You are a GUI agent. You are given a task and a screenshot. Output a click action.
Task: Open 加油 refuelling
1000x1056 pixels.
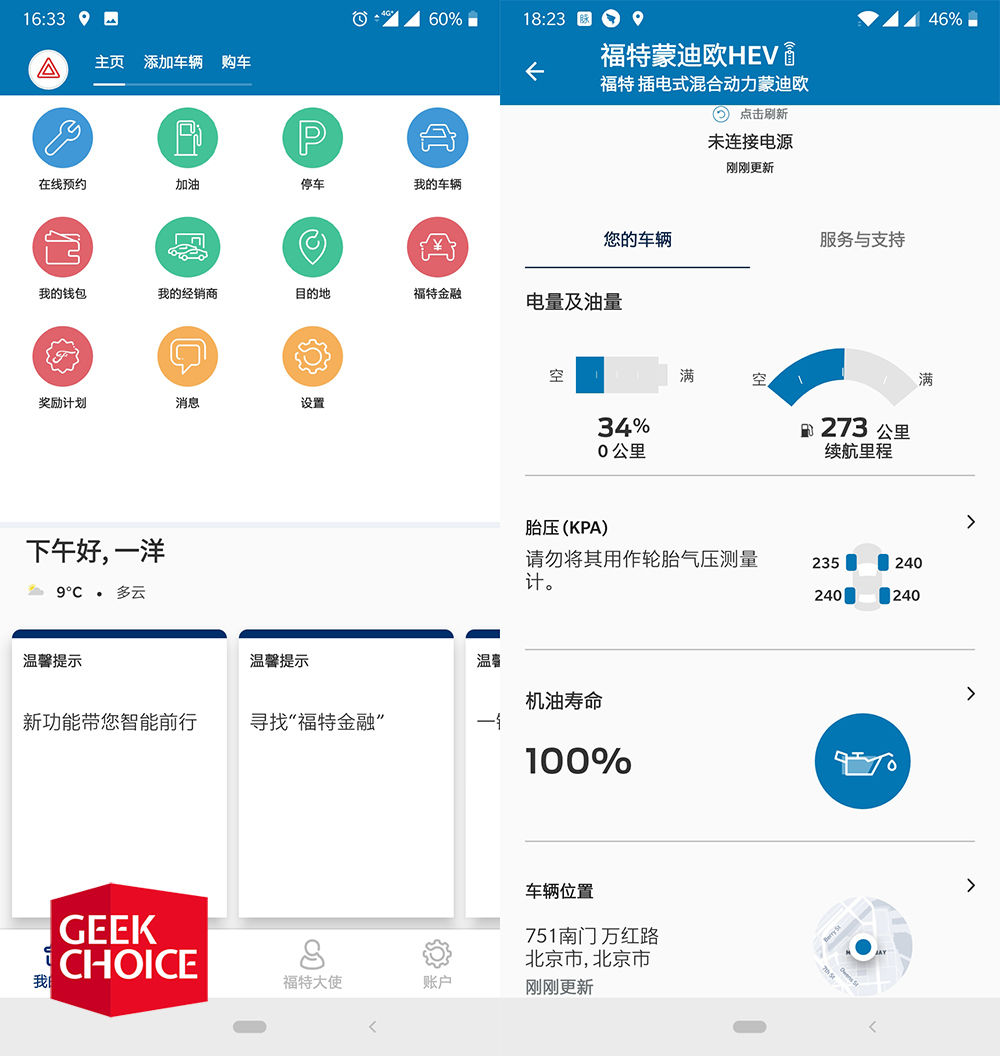coord(187,138)
